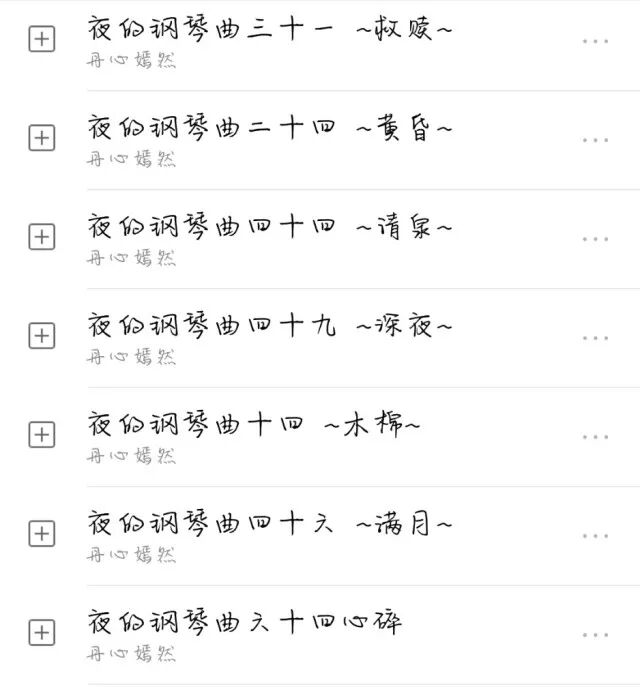
Task: Add 夜的钢琴曲三十一 ~救赎~ to playlist
Action: [x=41, y=40]
